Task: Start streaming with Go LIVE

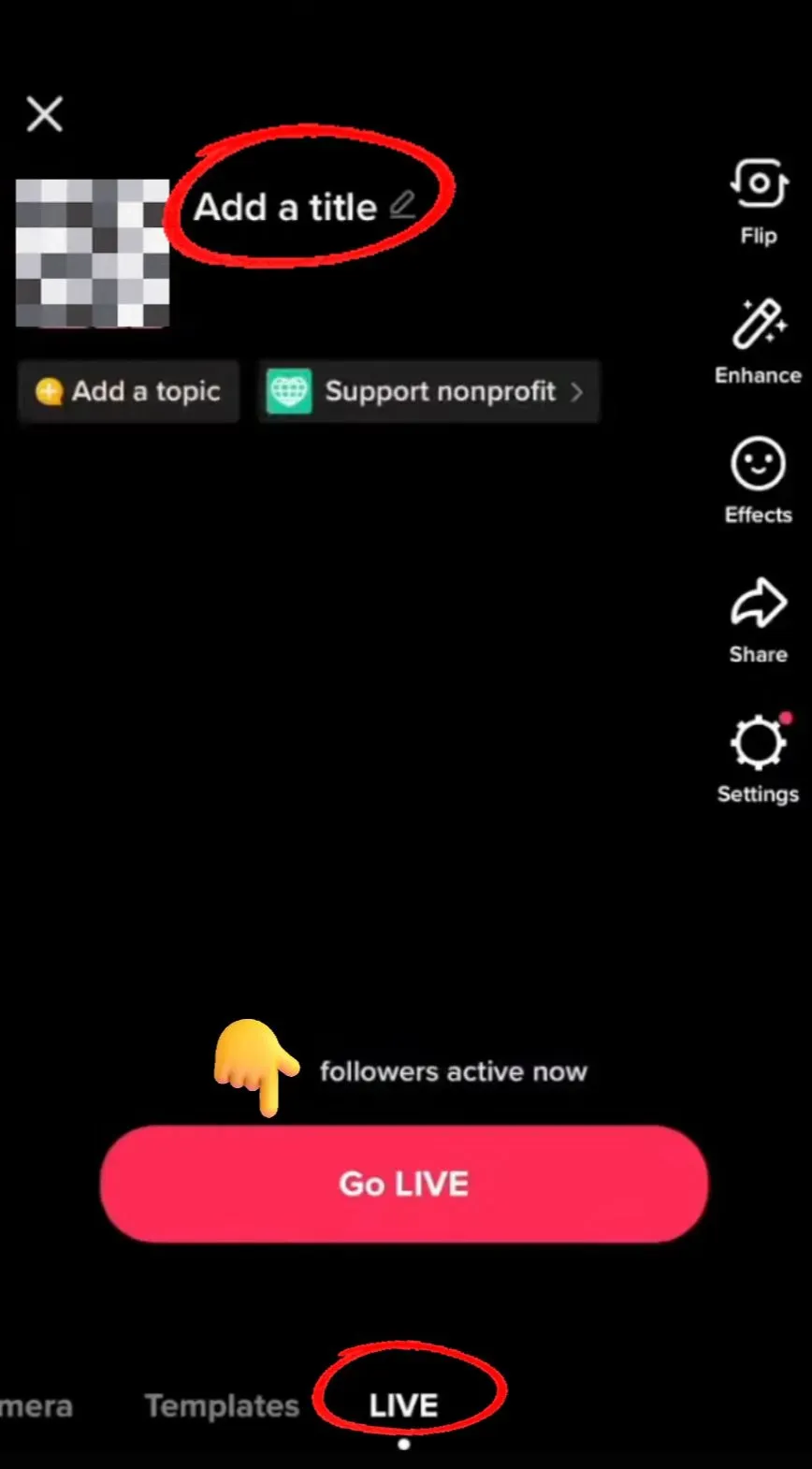Action: click(x=404, y=1184)
